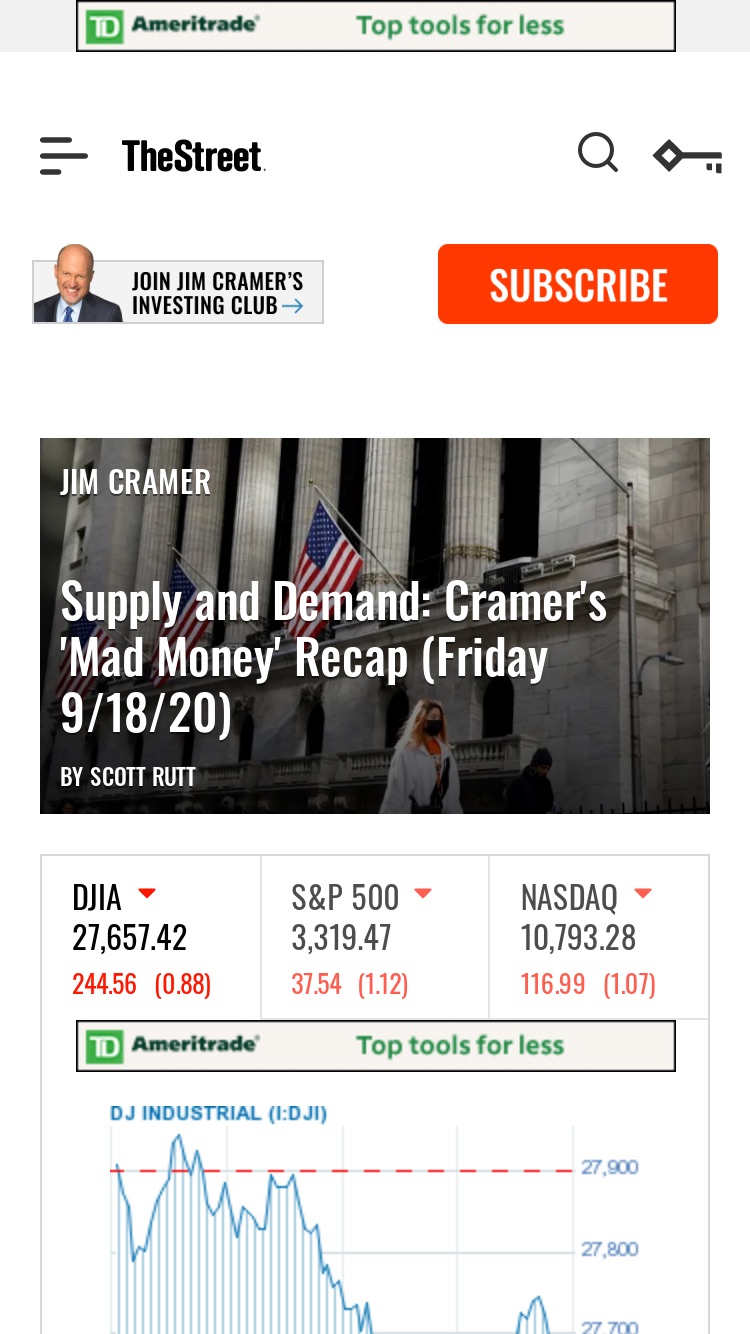Open the top TD Ameritrade ad banner
Image resolution: width=750 pixels, height=1334 pixels.
(376, 26)
